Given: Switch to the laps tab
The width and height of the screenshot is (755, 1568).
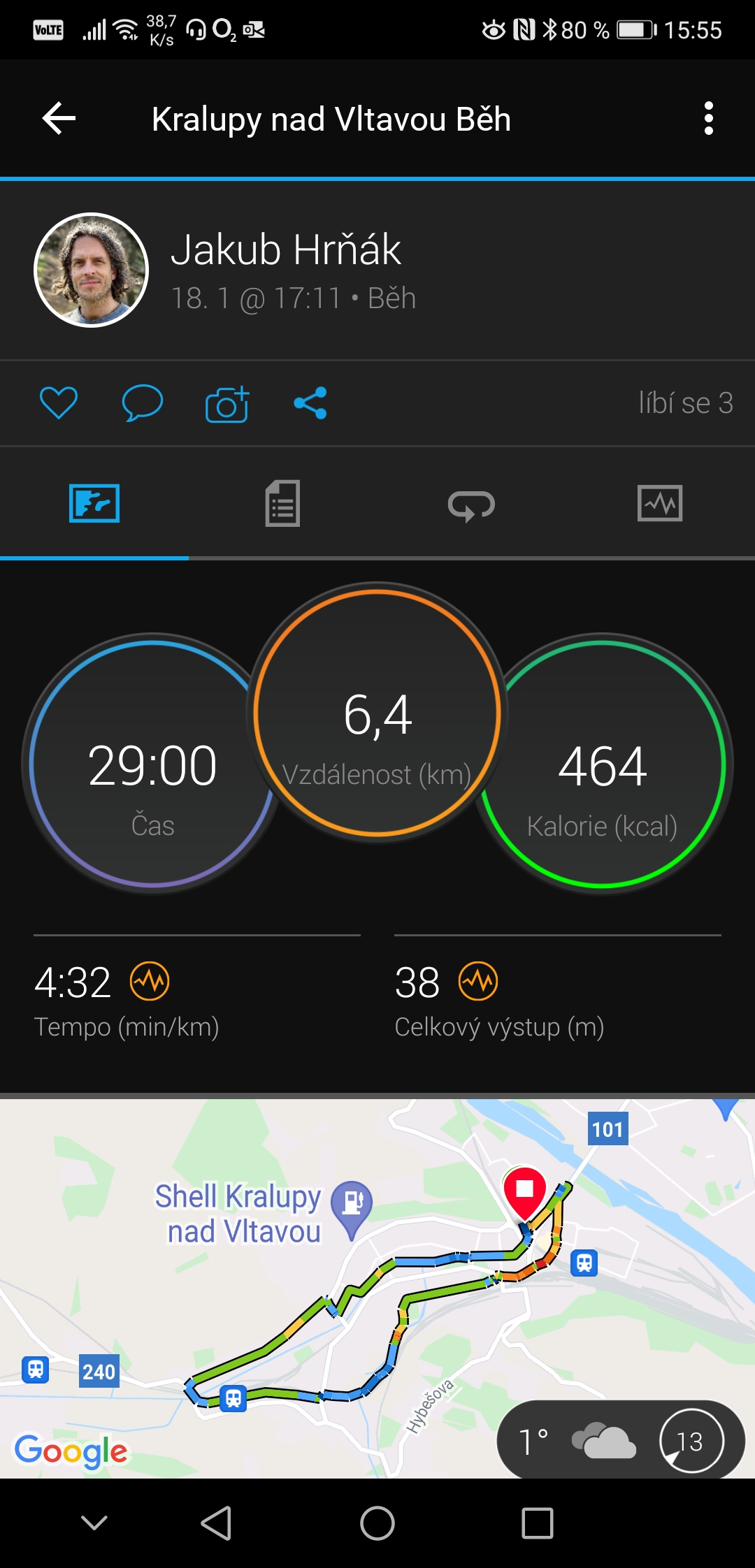Looking at the screenshot, I should (x=472, y=504).
